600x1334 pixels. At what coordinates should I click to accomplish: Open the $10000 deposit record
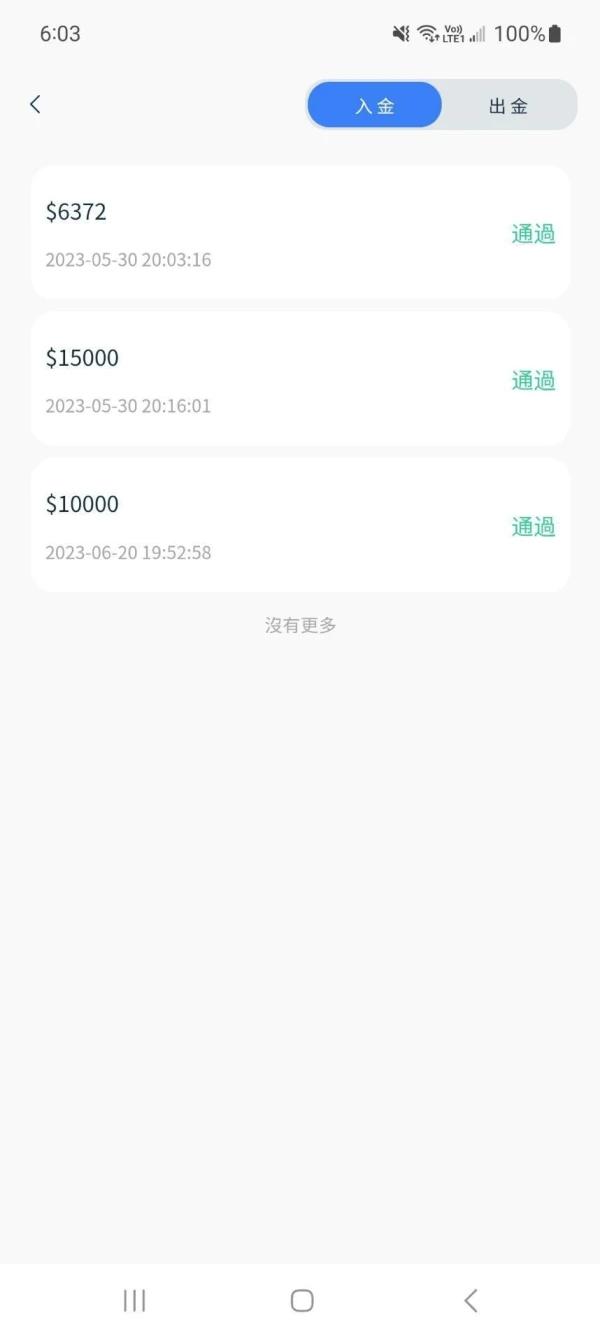[x=300, y=525]
